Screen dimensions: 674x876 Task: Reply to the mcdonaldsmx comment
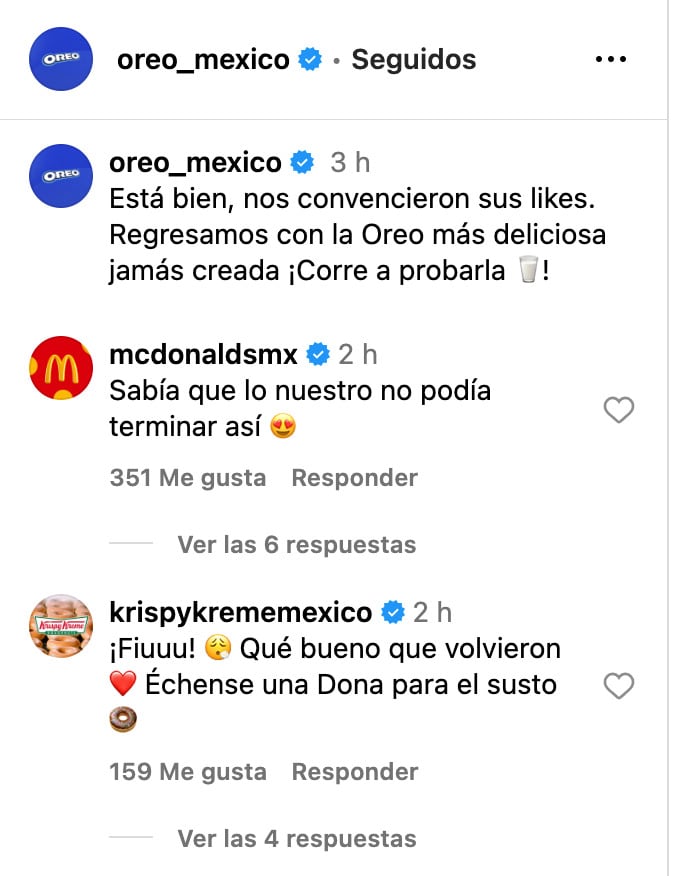point(354,478)
